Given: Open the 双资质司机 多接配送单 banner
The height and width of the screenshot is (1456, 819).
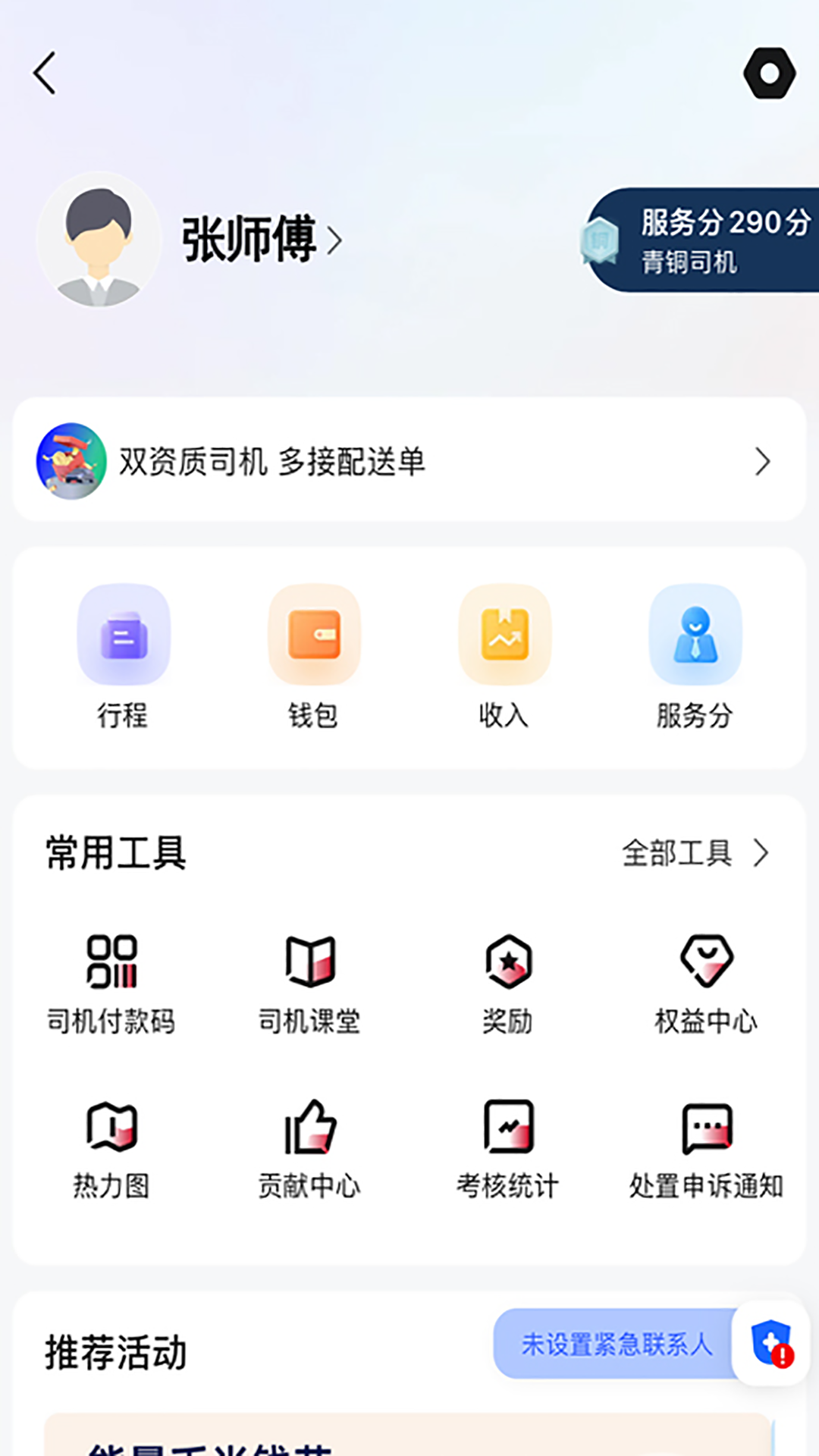Looking at the screenshot, I should (x=409, y=460).
